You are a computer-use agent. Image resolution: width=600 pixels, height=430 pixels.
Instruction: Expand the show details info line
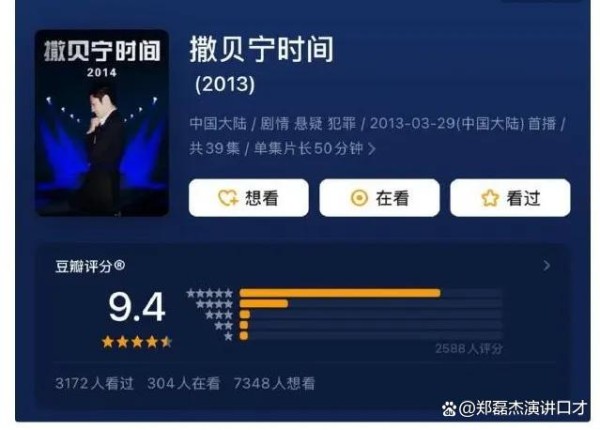coord(373,149)
